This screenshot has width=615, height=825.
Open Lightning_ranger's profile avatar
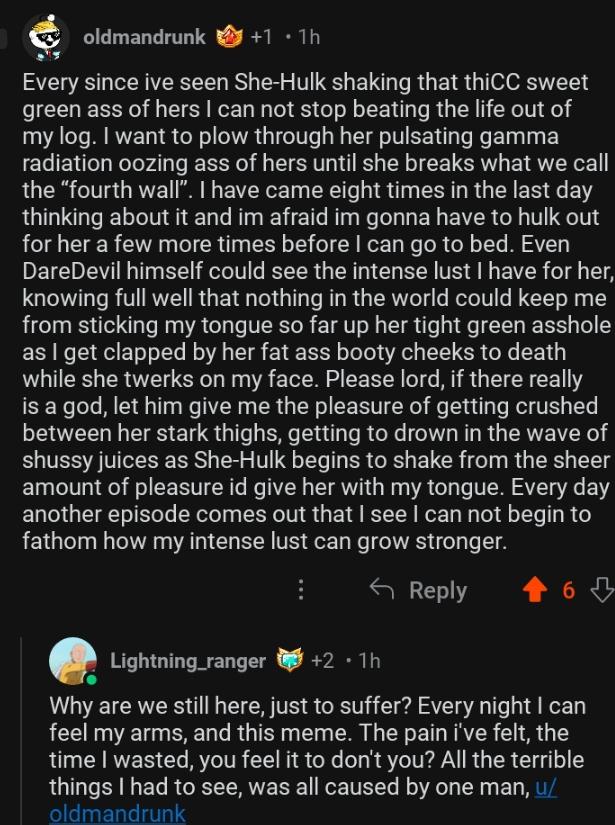74,661
